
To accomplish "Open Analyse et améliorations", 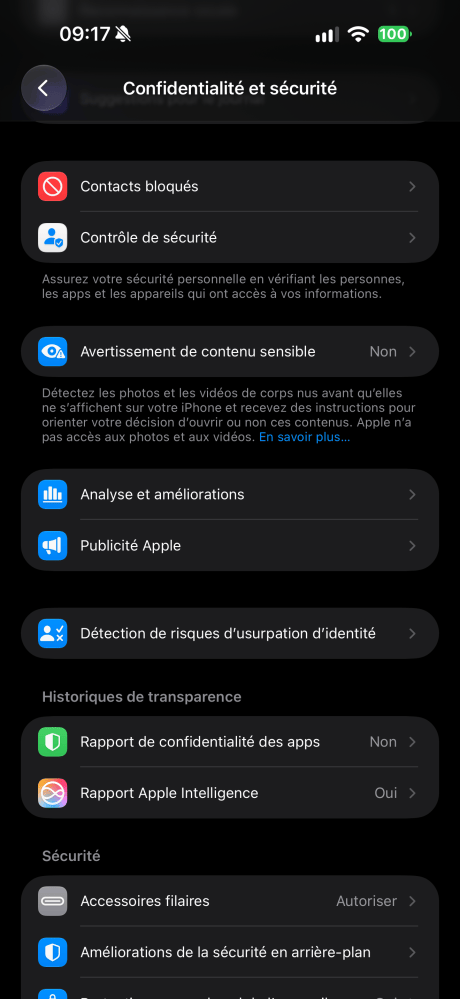I will (x=230, y=494).
